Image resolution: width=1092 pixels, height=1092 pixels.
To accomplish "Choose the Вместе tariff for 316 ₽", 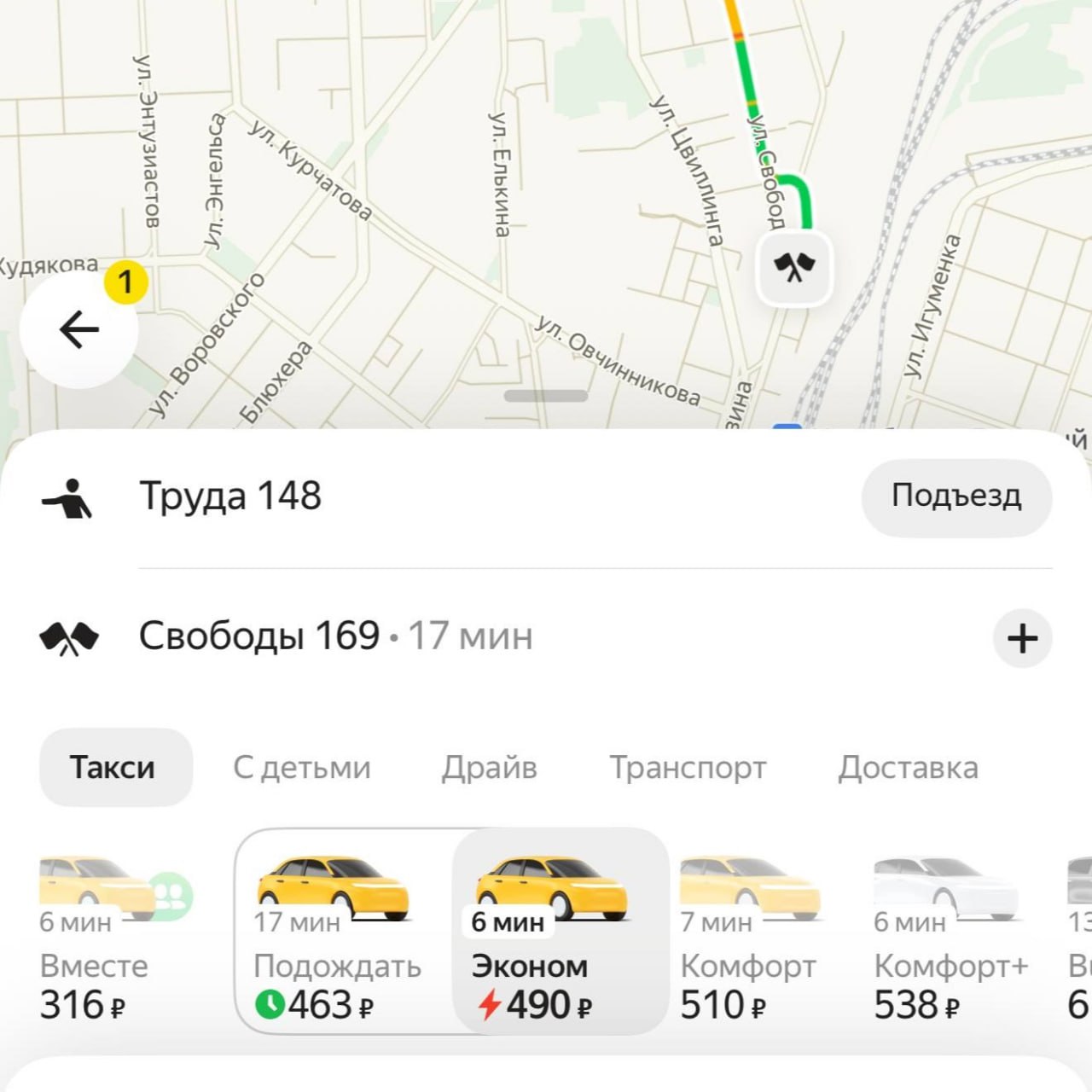I will (102, 938).
